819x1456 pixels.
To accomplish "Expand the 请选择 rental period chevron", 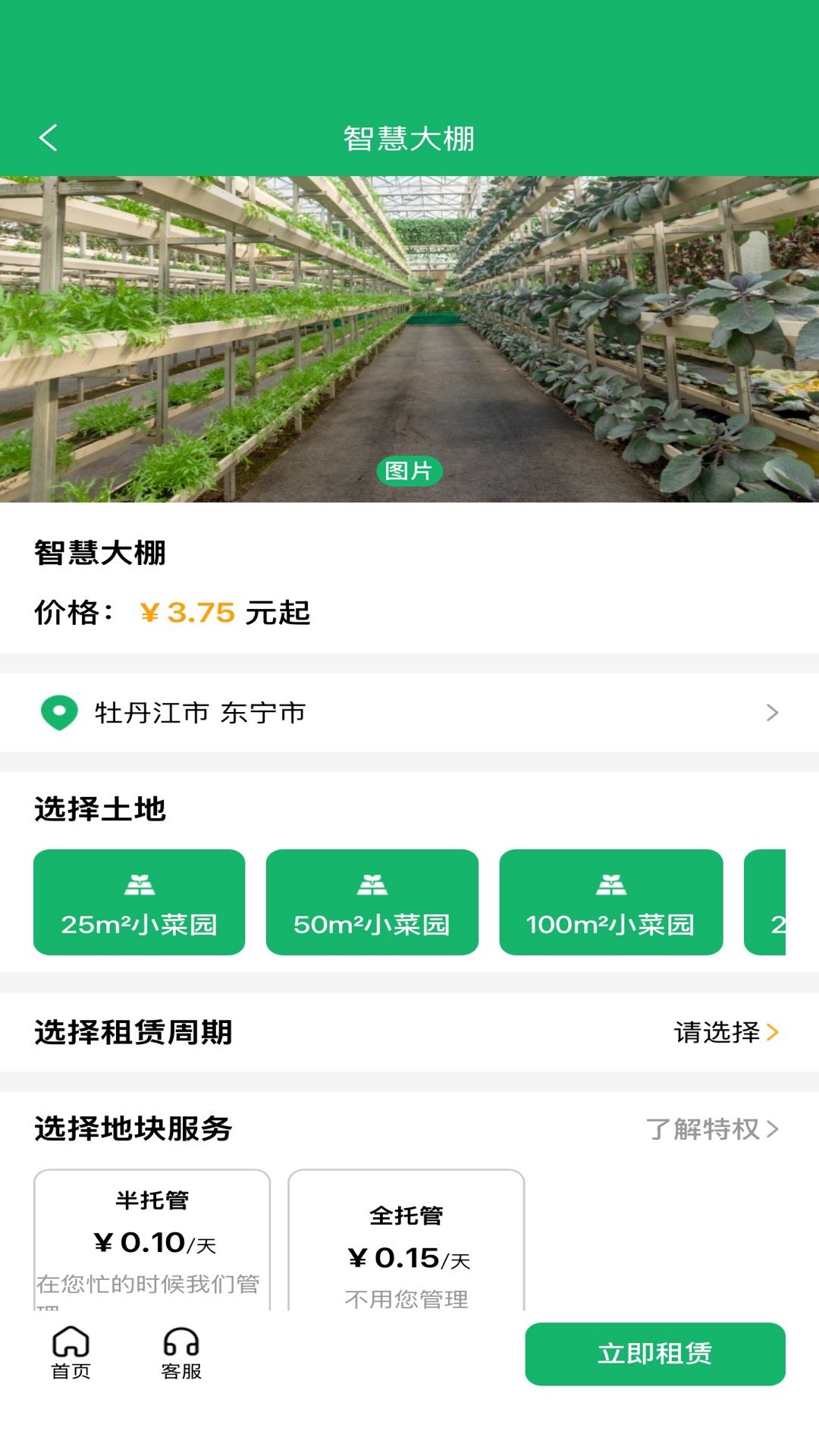I will coord(774,1032).
